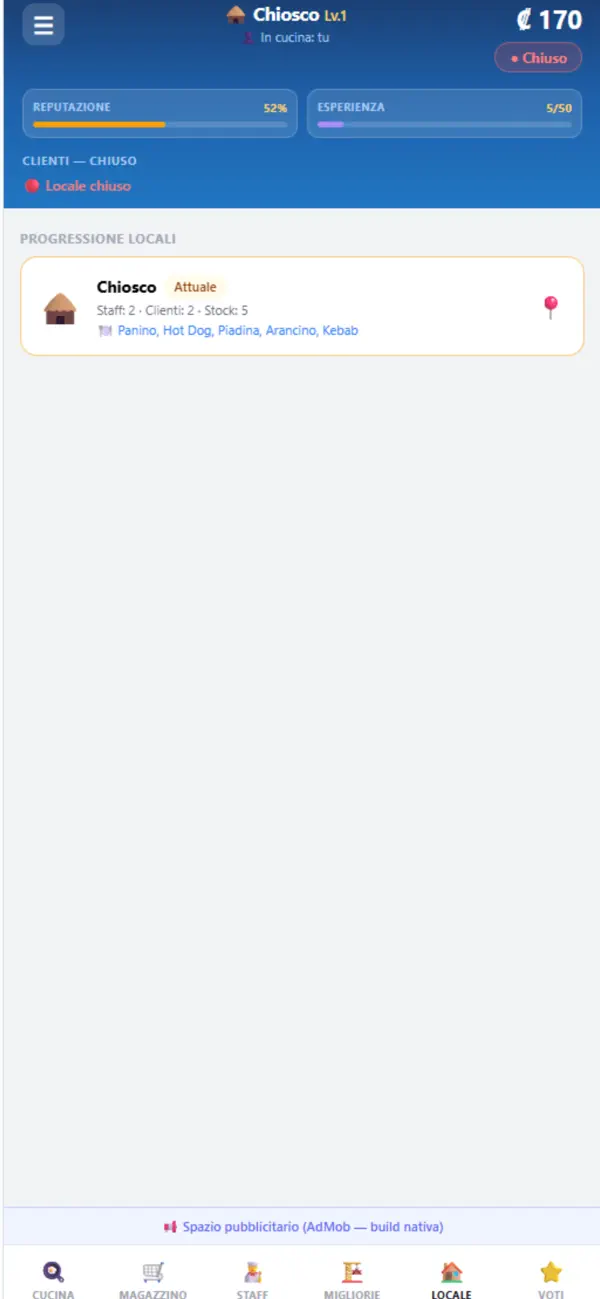
Task: Switch to the Cucina tab
Action: (53, 1279)
